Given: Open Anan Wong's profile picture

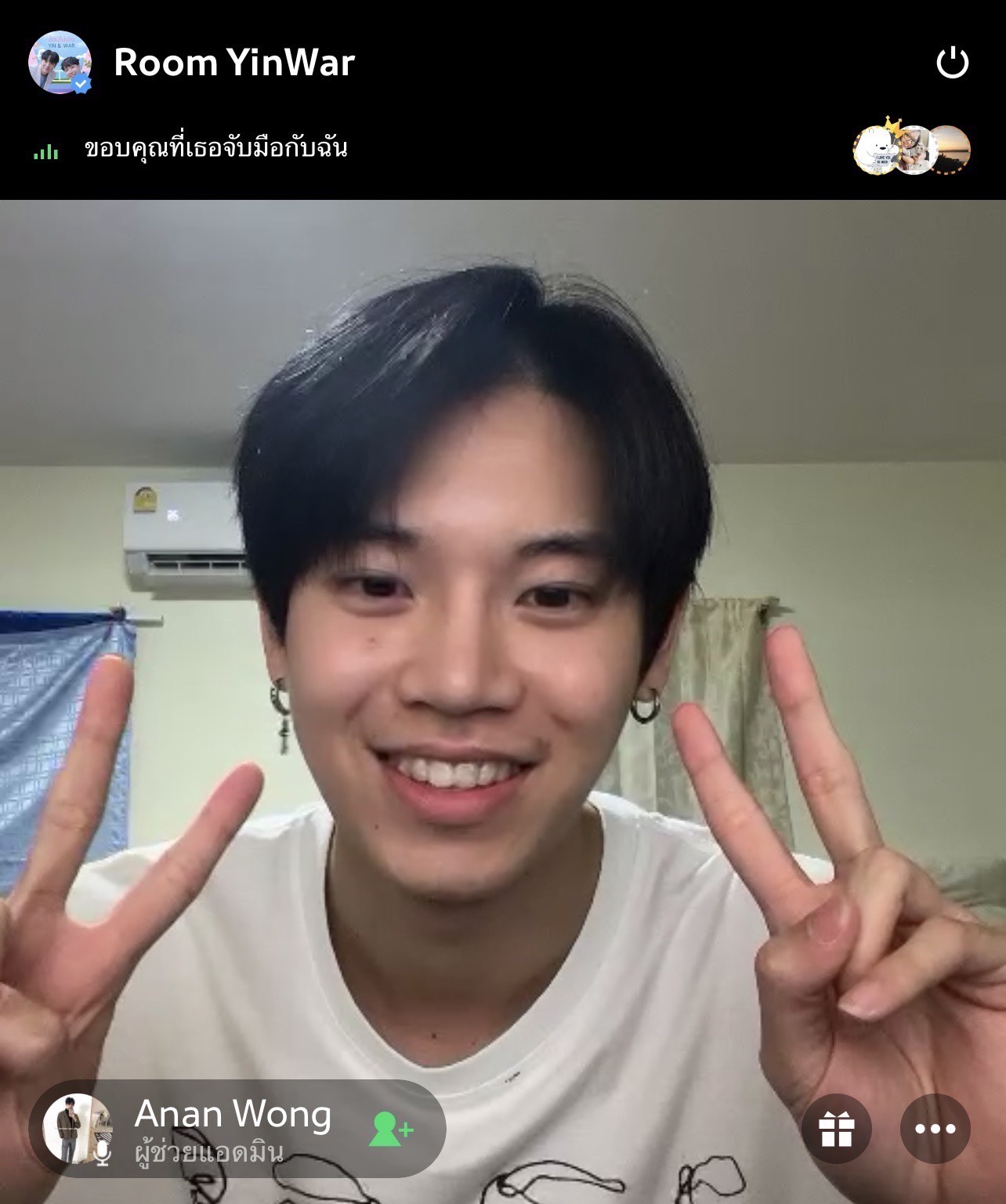Looking at the screenshot, I should coord(77,1129).
